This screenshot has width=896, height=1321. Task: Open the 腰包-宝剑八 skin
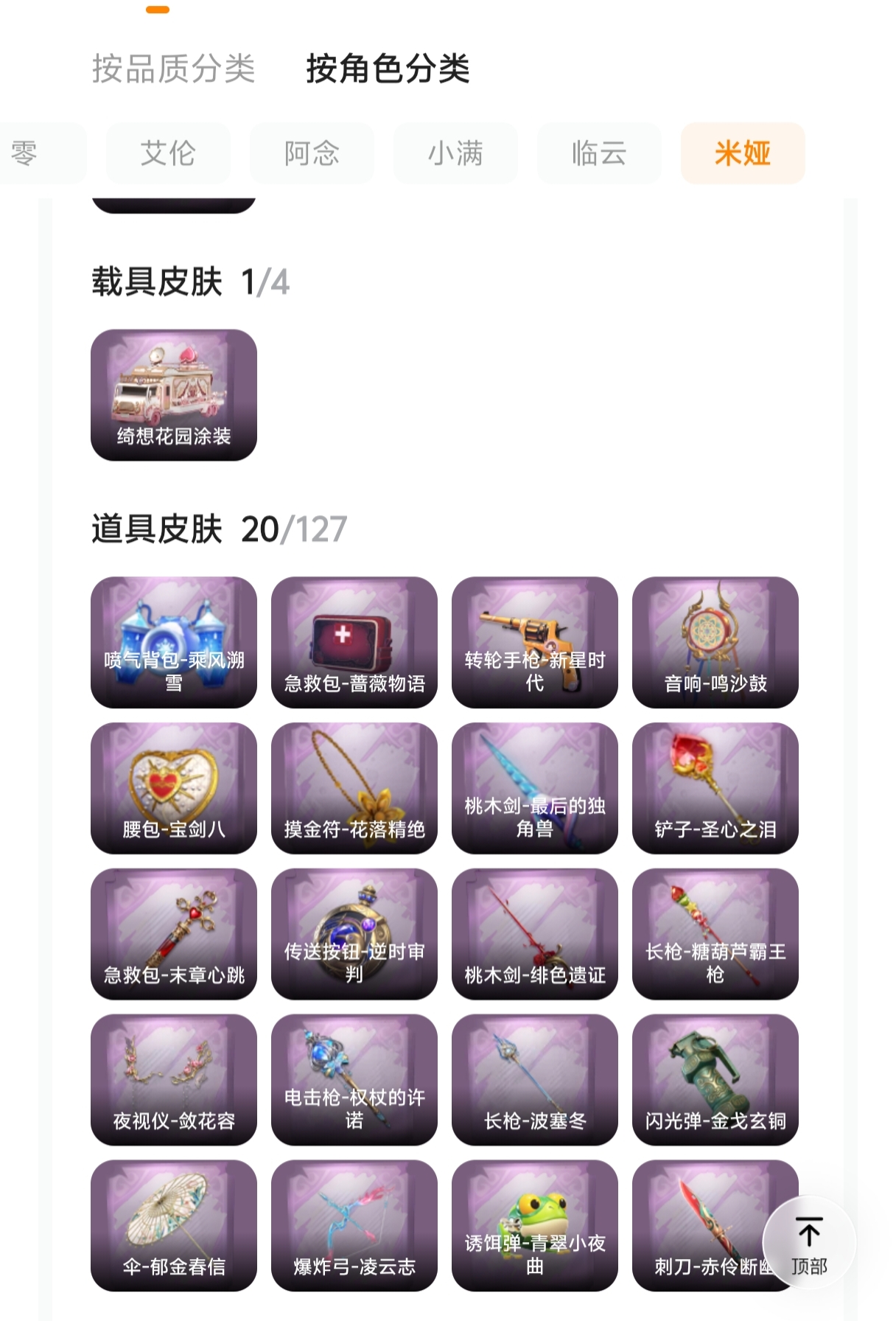pos(174,789)
